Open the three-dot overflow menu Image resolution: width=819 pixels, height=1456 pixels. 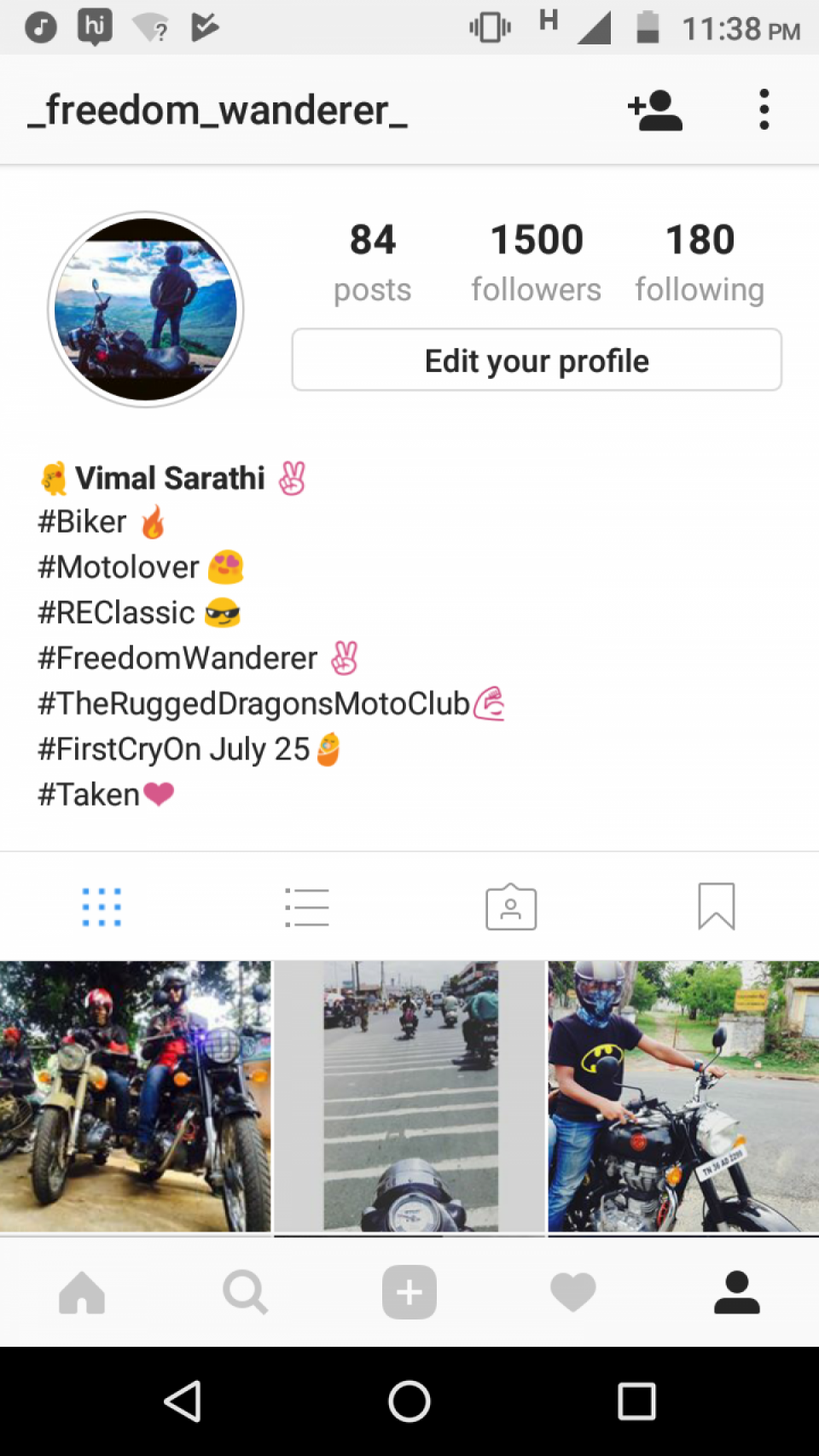point(764,110)
